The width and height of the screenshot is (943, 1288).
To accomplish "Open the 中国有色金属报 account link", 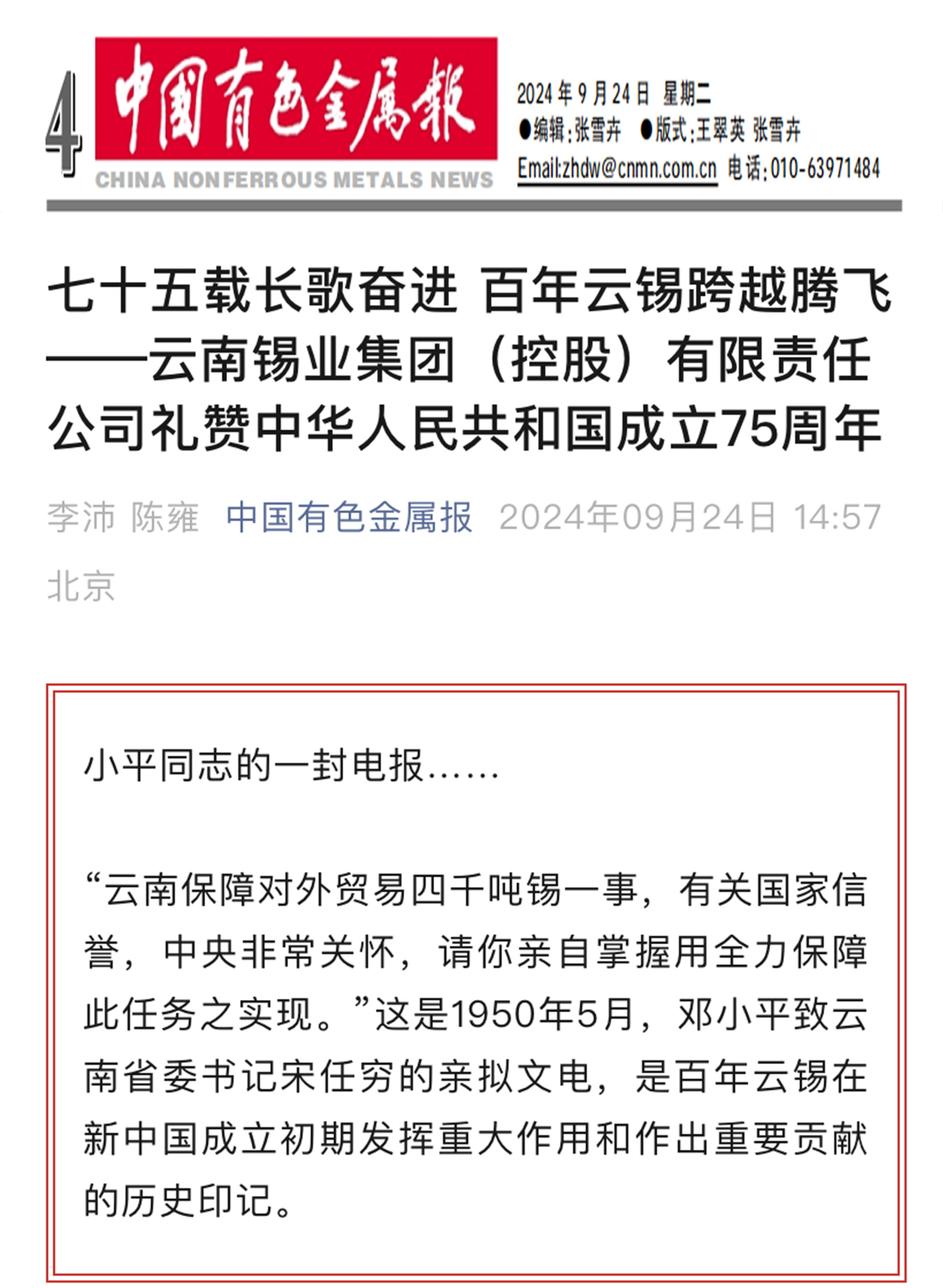I will (x=349, y=518).
